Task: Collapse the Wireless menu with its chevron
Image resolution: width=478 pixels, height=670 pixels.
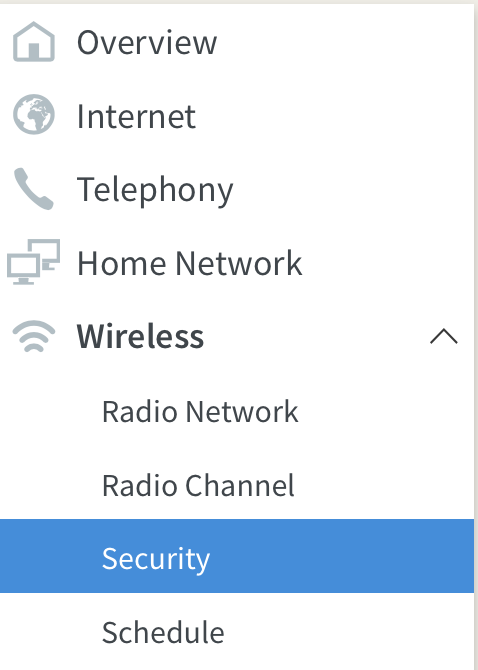Action: (x=444, y=336)
